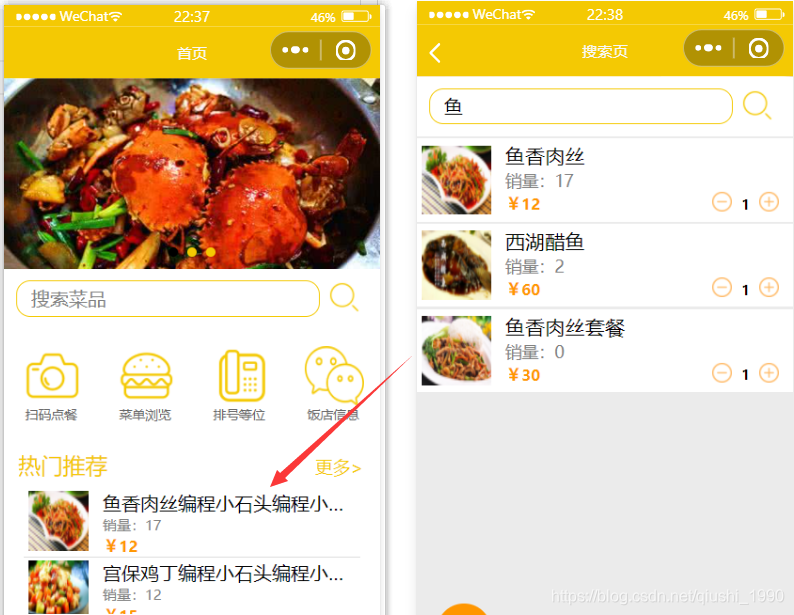Viewport: 794px width, 615px height.
Task: Close the mini program from 搜索页 capsule
Action: tap(758, 48)
